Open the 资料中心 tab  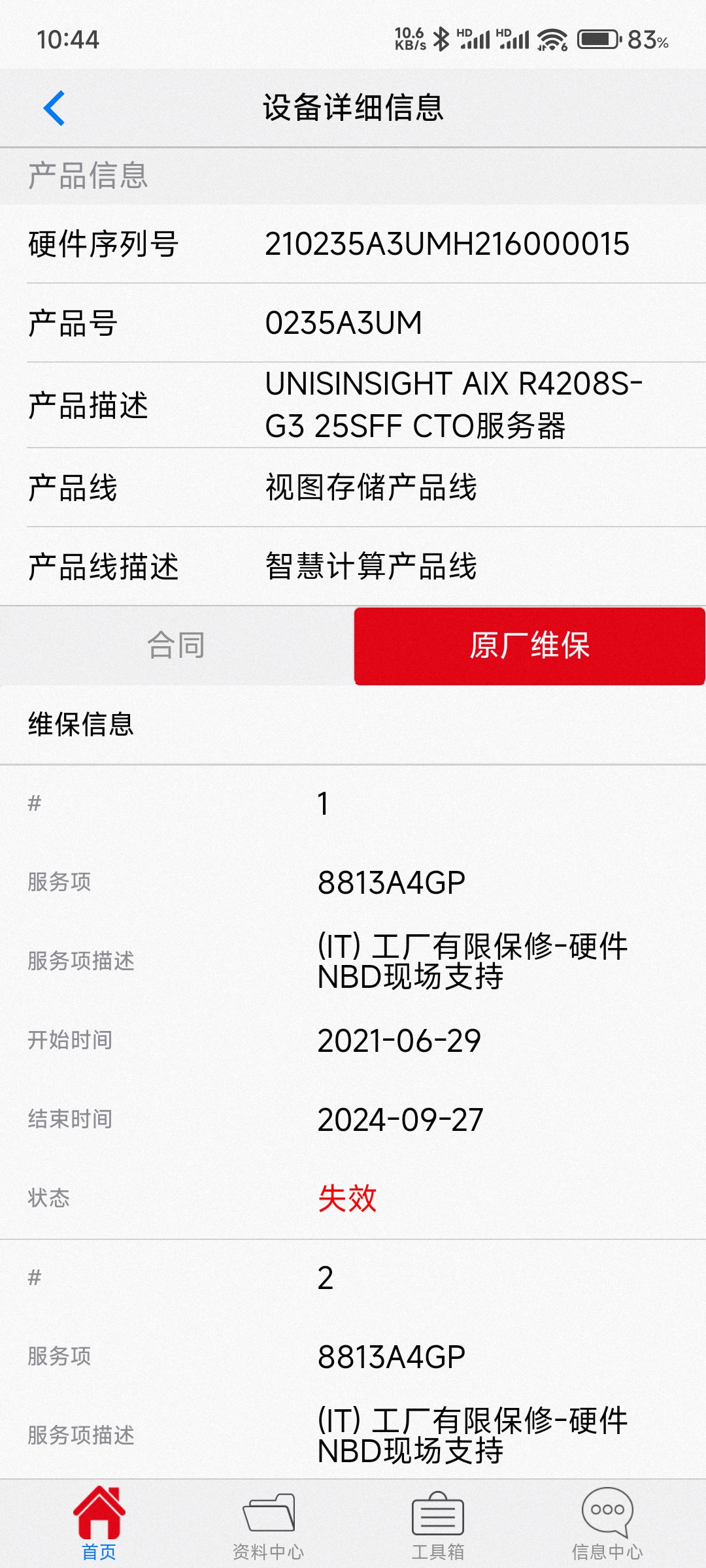coord(268,1524)
